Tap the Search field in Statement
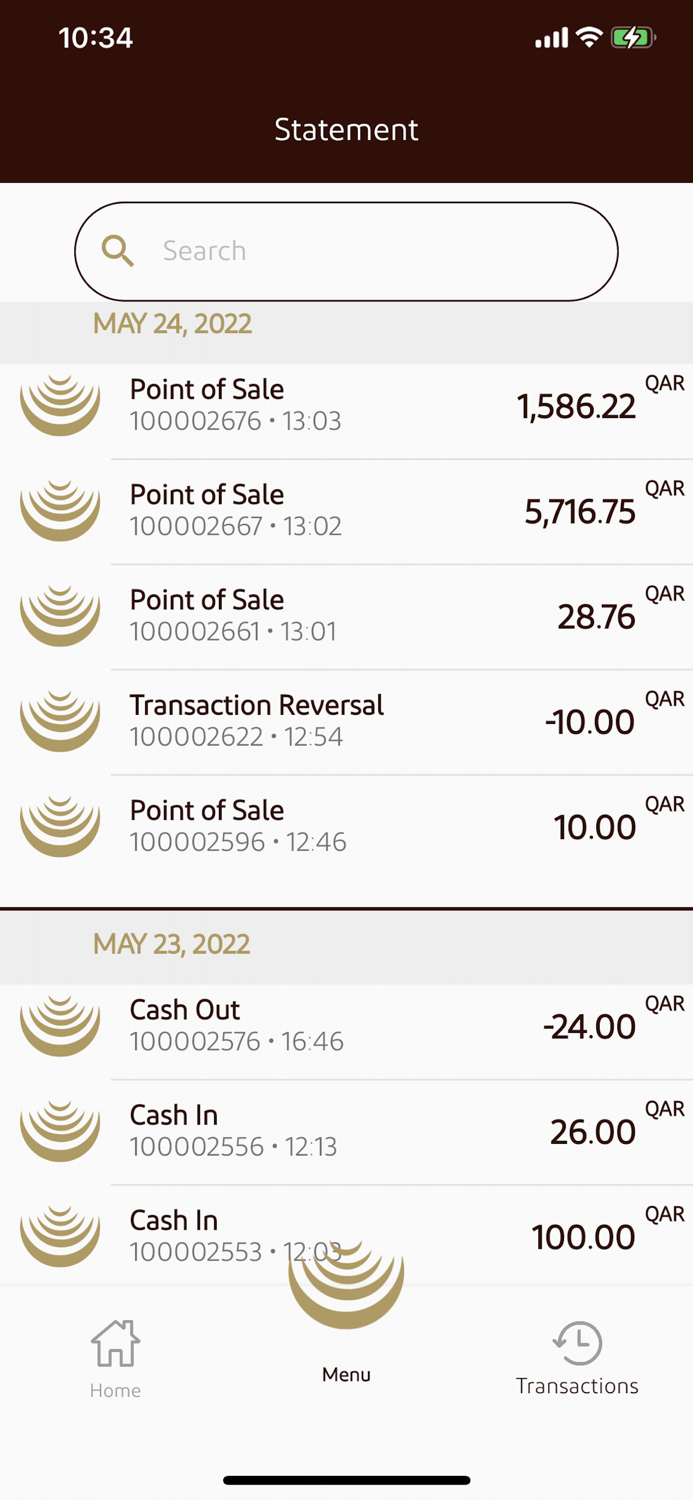Image resolution: width=693 pixels, height=1500 pixels. [x=346, y=251]
